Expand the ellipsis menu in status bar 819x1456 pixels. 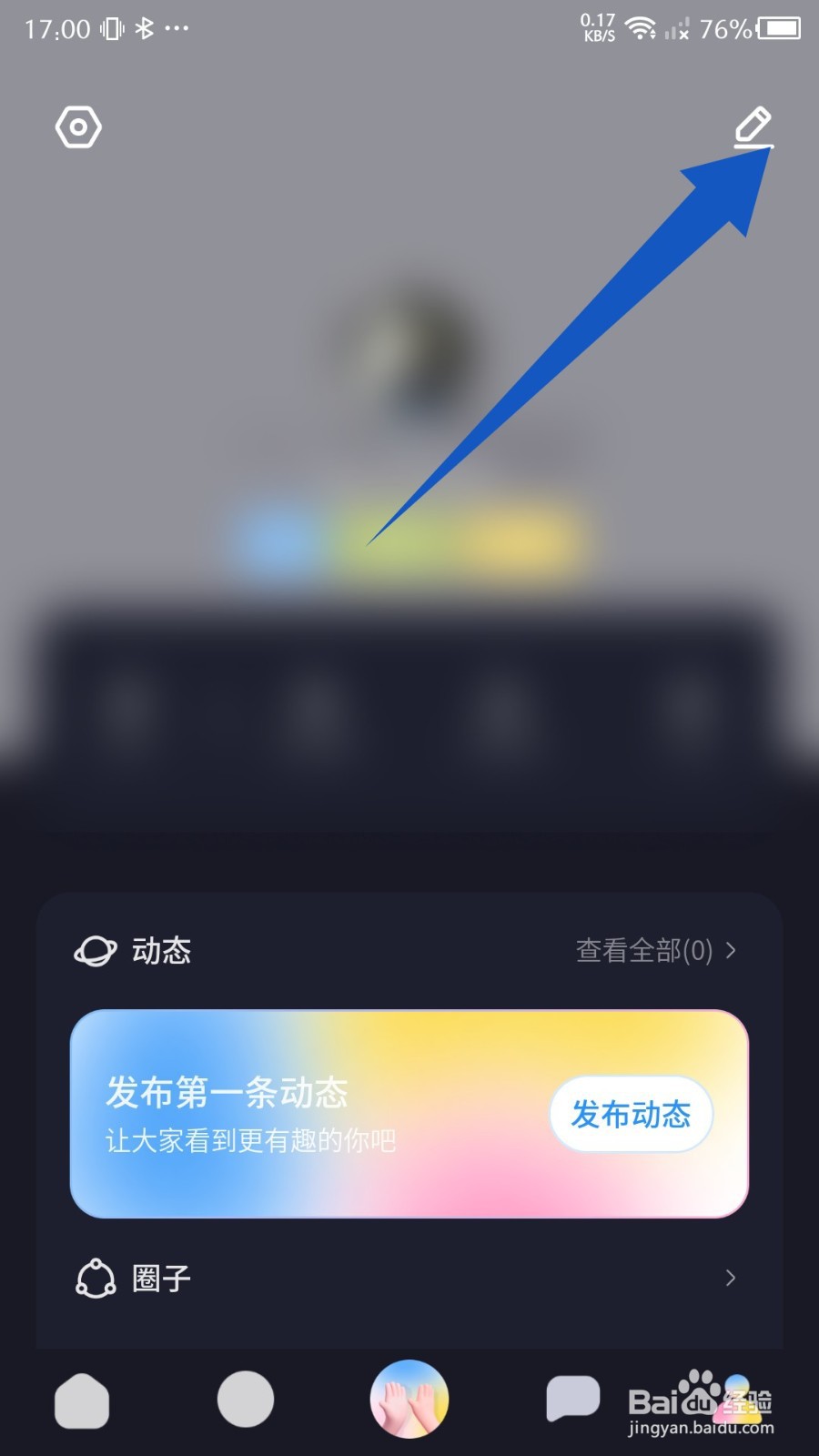pyautogui.click(x=177, y=28)
